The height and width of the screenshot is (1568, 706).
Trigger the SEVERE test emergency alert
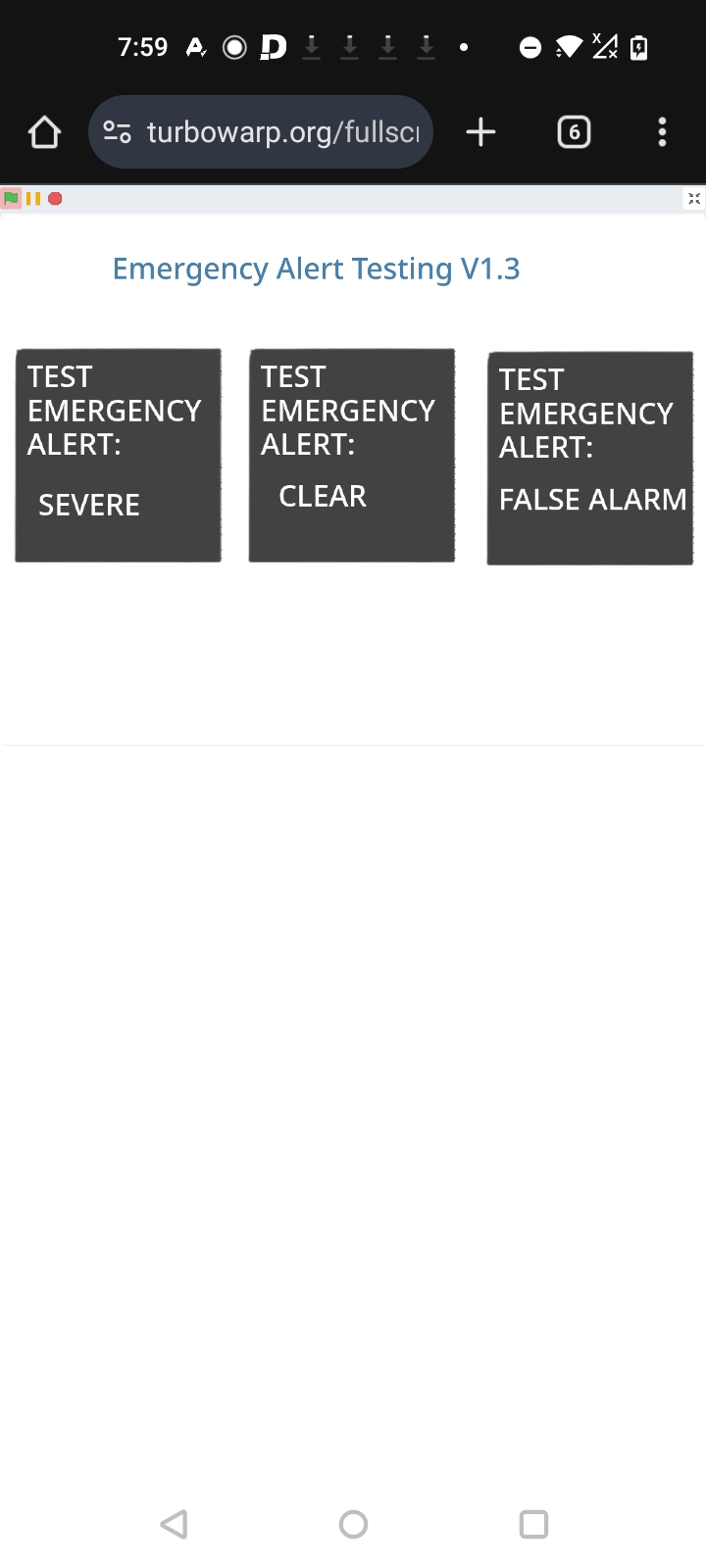click(x=118, y=456)
